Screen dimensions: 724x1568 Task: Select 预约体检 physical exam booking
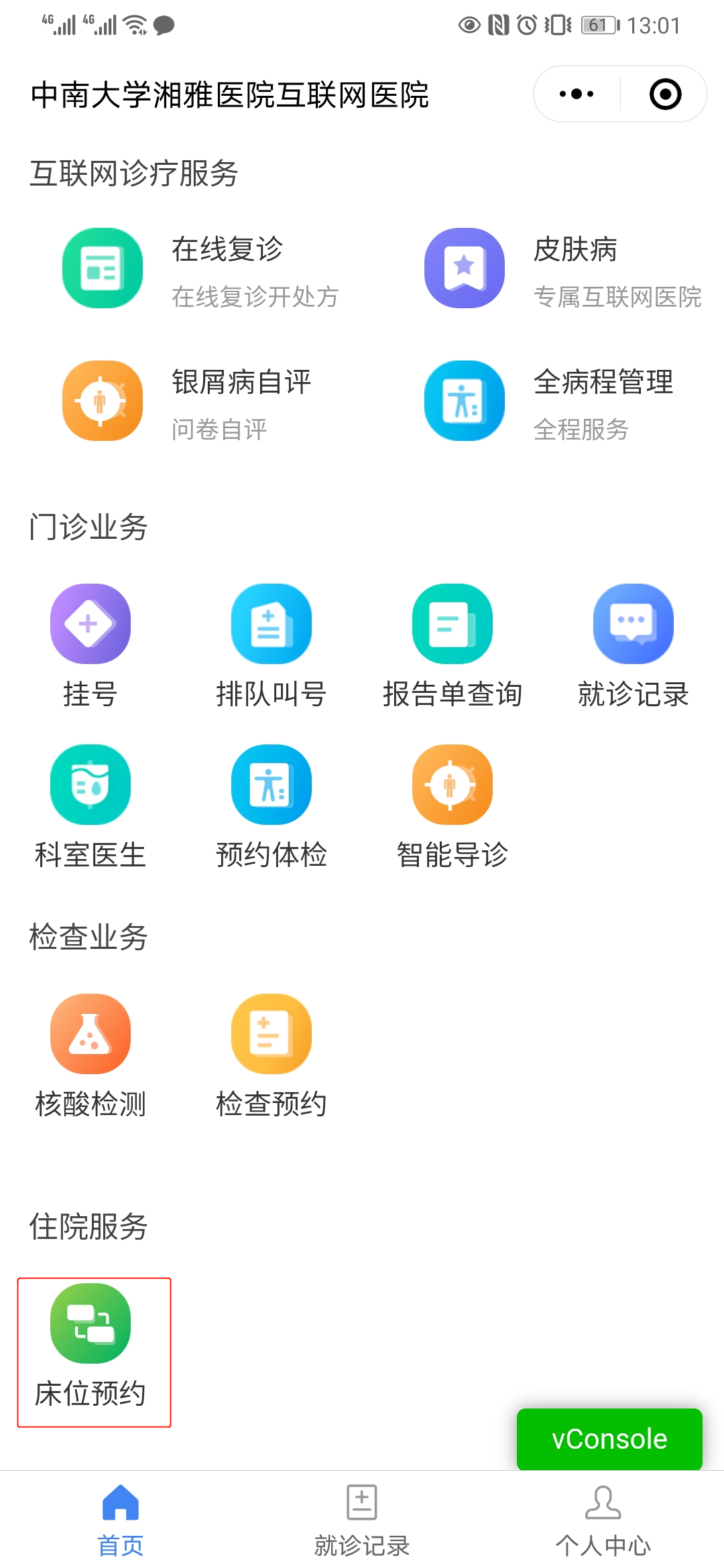click(x=271, y=807)
